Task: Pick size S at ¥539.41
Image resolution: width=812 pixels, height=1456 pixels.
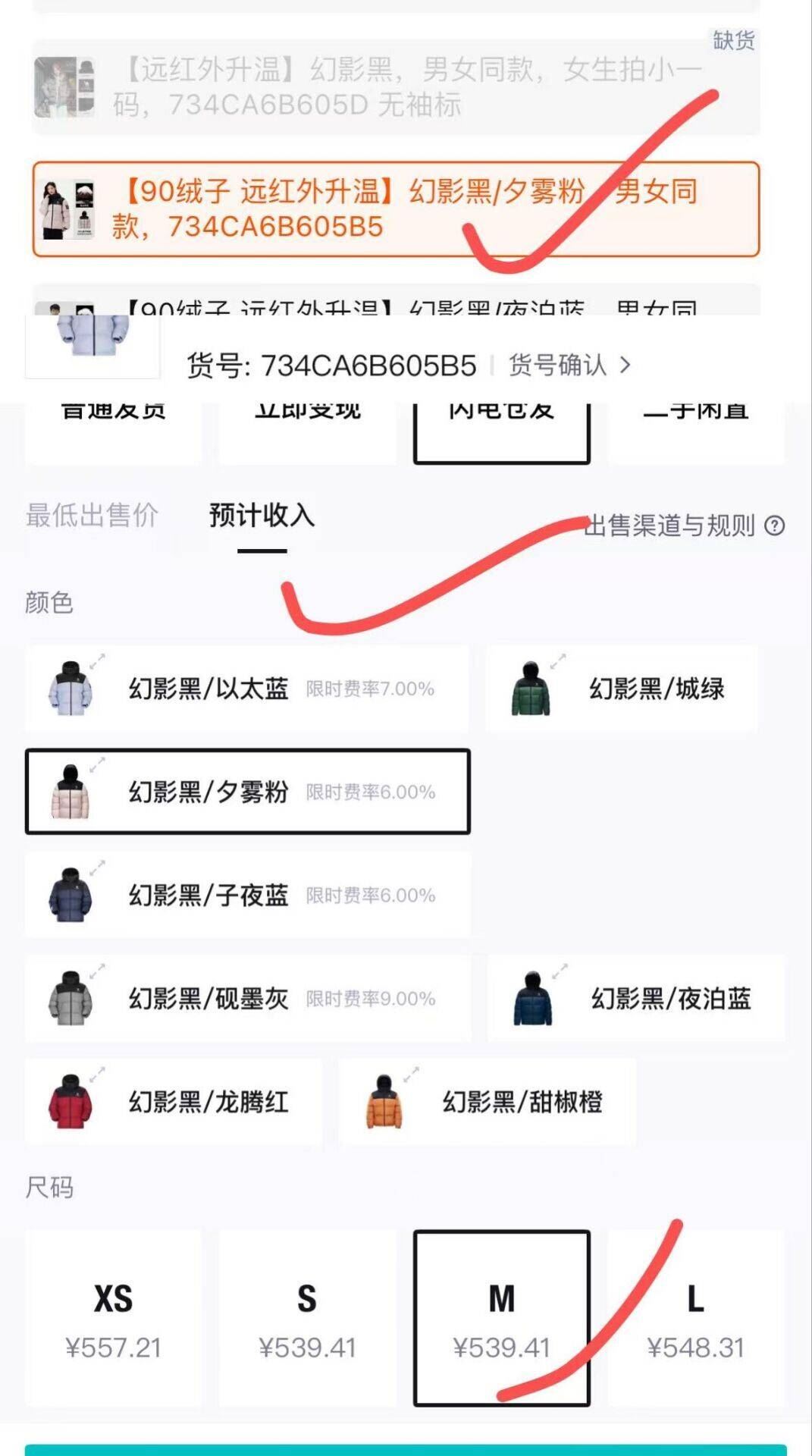Action: click(x=307, y=1318)
